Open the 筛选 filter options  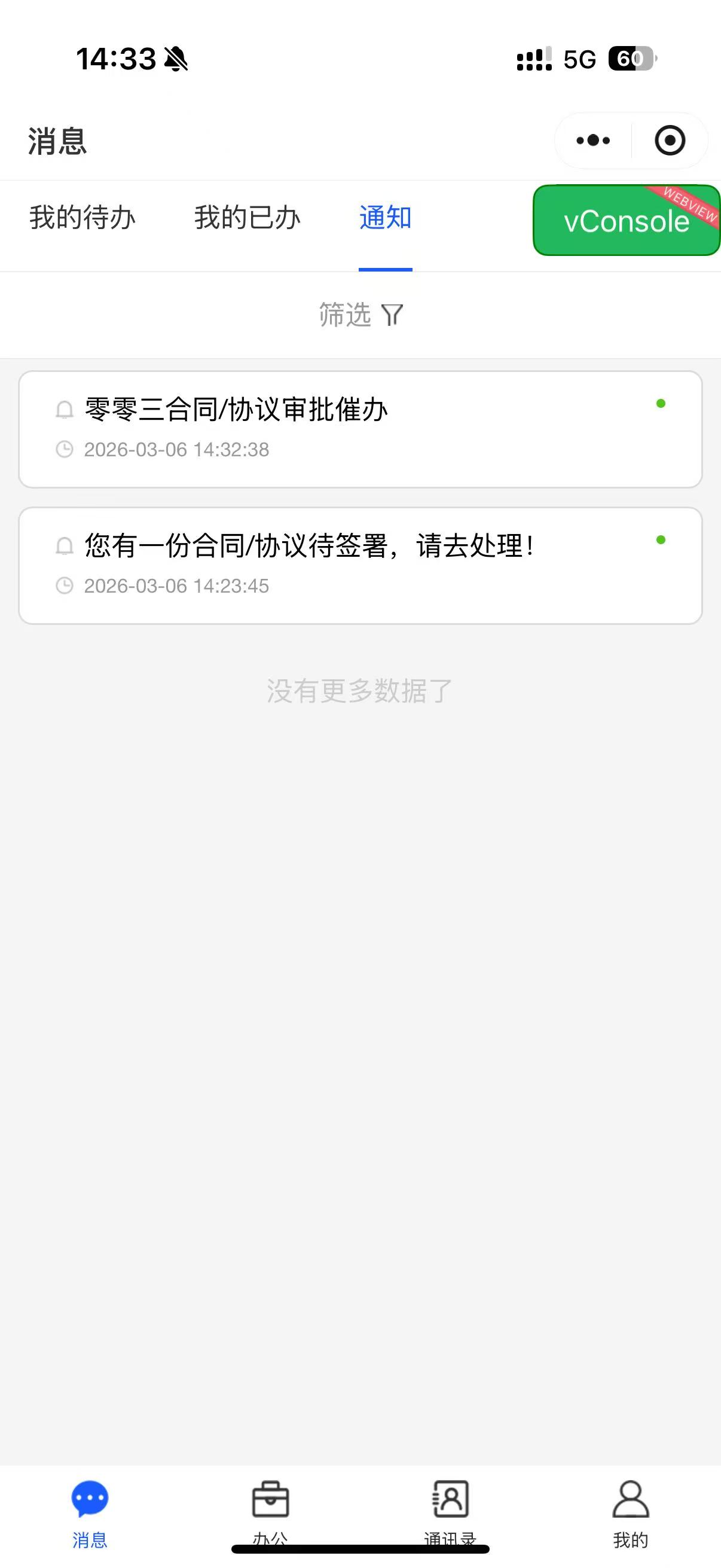[x=360, y=315]
